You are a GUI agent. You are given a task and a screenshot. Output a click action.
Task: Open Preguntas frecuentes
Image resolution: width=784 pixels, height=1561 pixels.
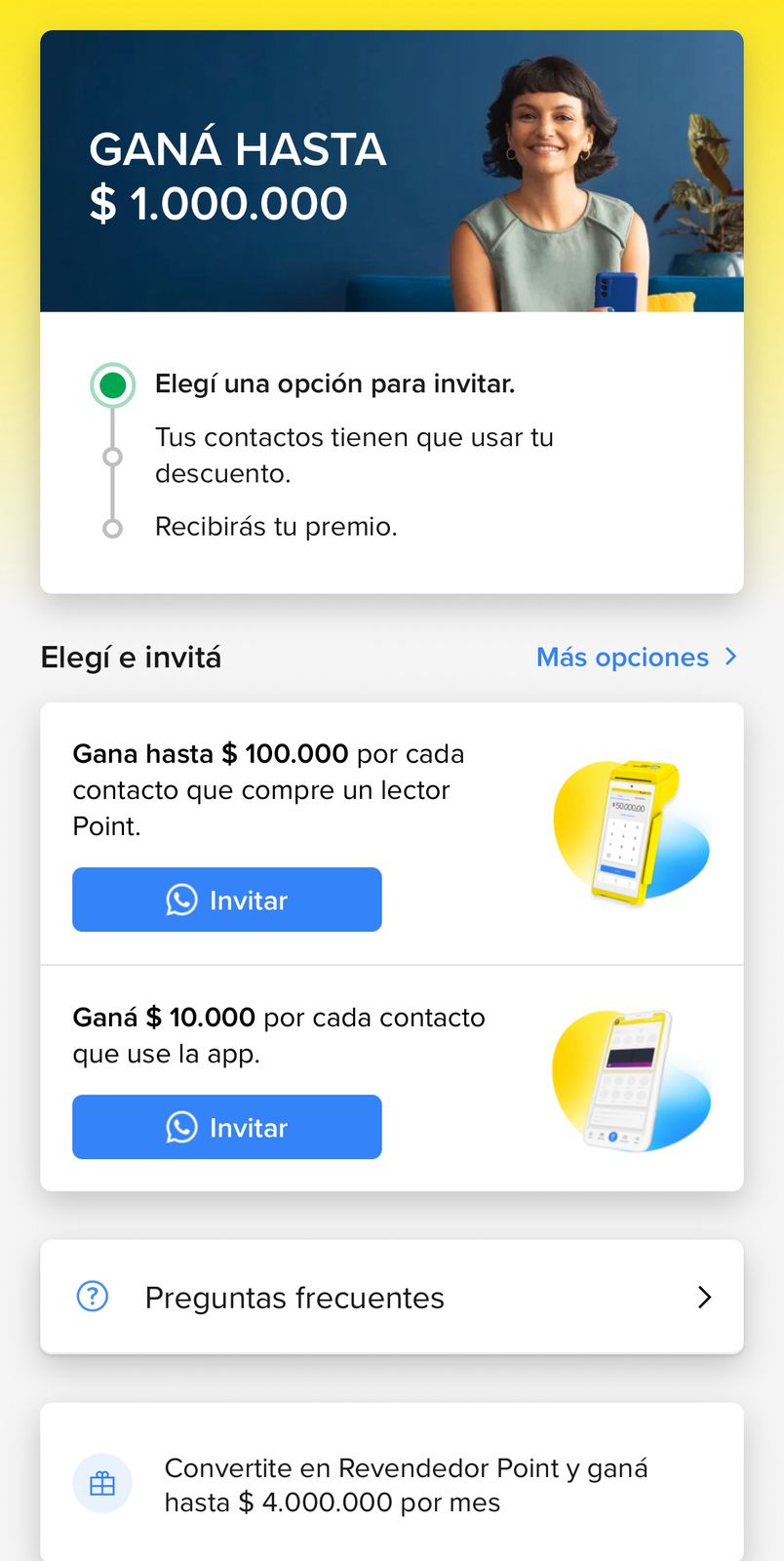[x=391, y=1297]
